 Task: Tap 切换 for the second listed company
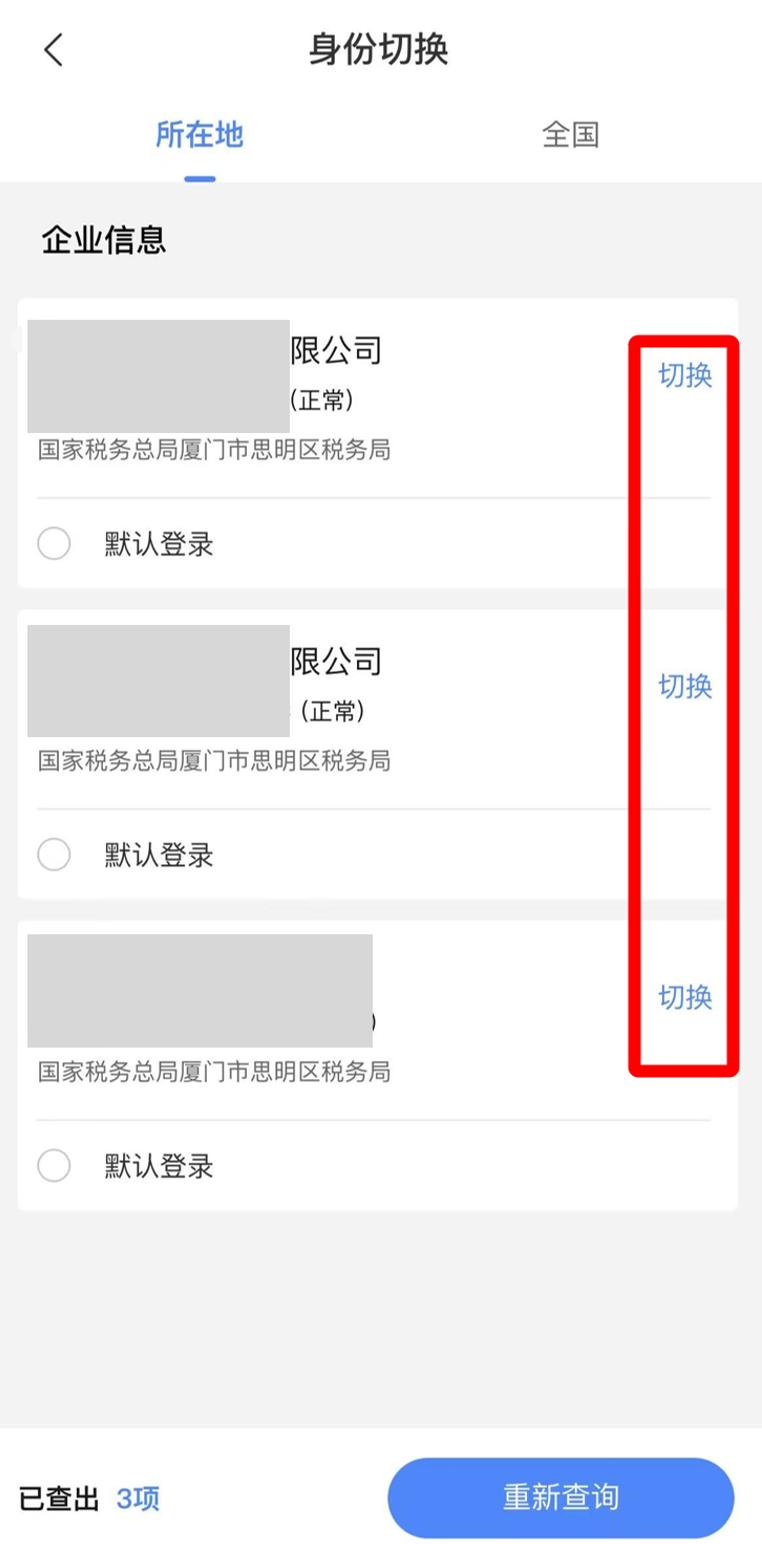(x=685, y=687)
